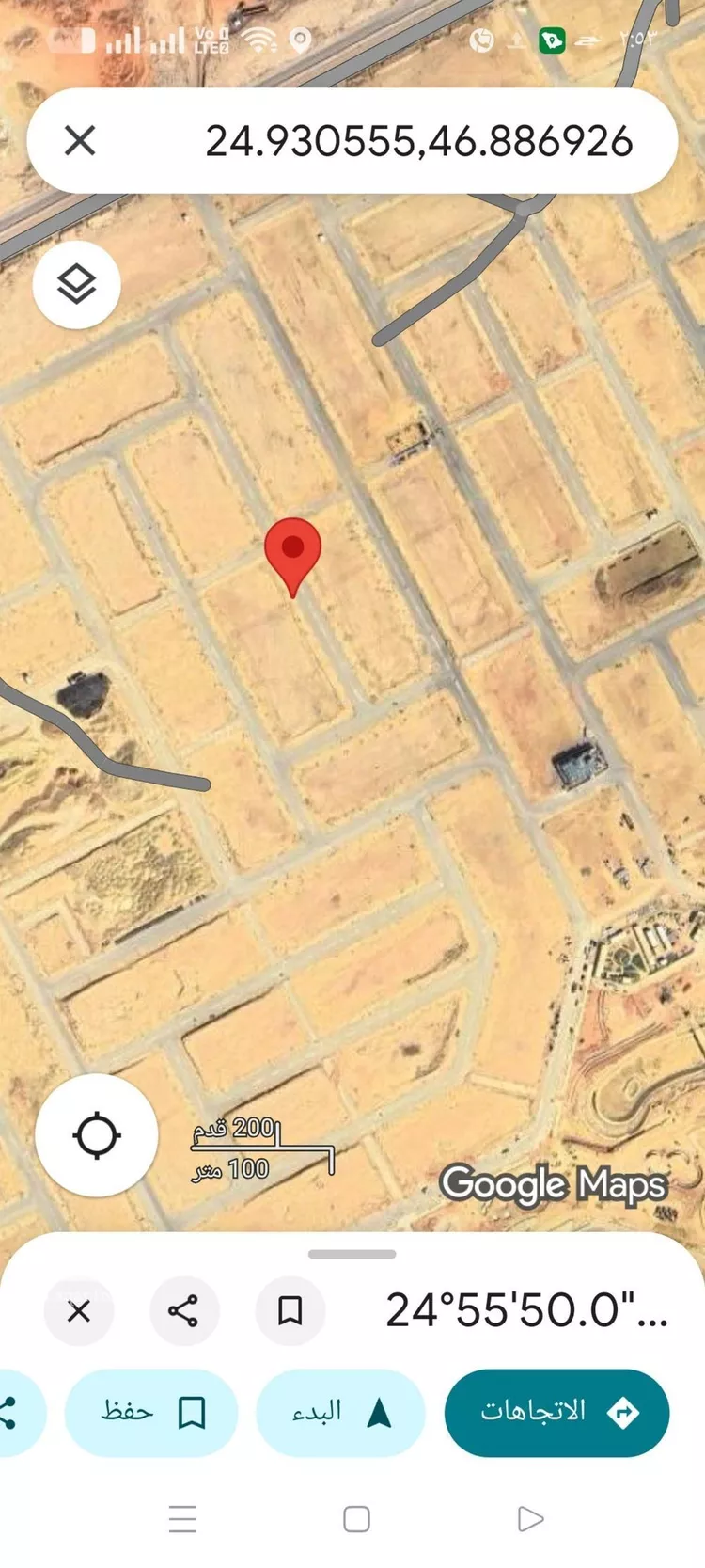This screenshot has width=705, height=1568.
Task: Share this location via the share icon
Action: tap(183, 1310)
